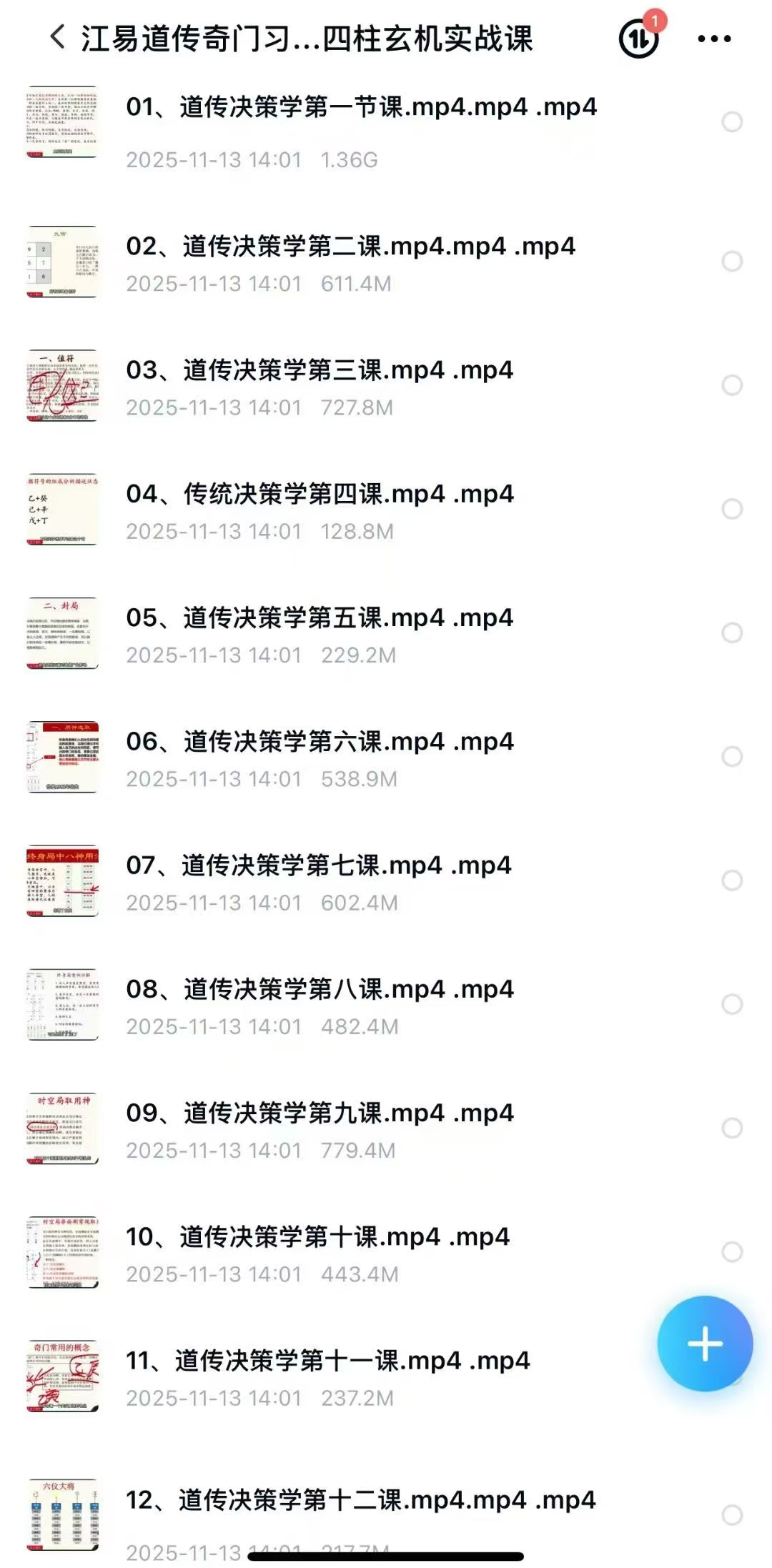
Task: Tick the circle for 09、道传决策学第九课
Action: (x=732, y=1128)
